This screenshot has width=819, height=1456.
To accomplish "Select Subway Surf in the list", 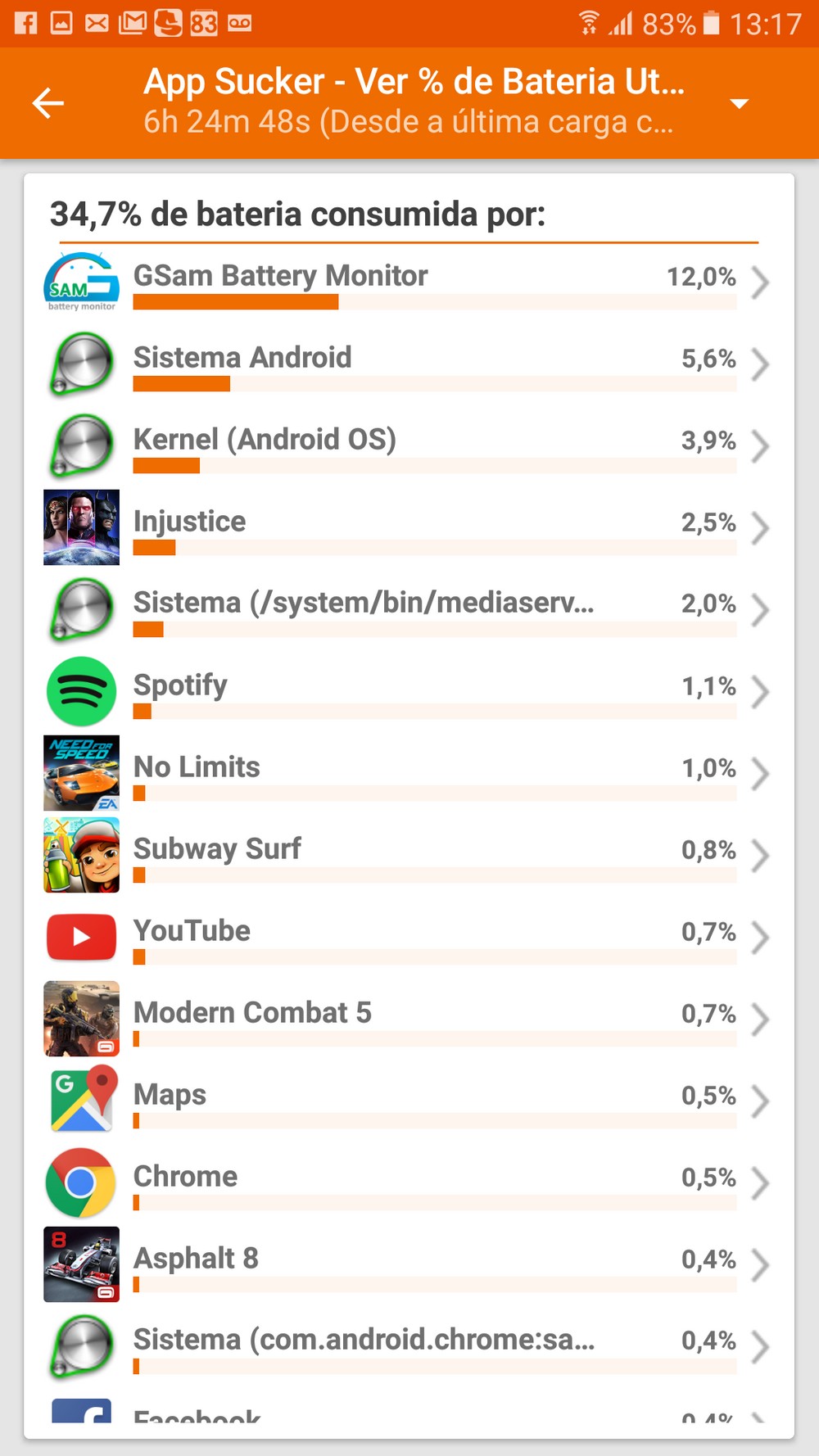I will click(409, 856).
